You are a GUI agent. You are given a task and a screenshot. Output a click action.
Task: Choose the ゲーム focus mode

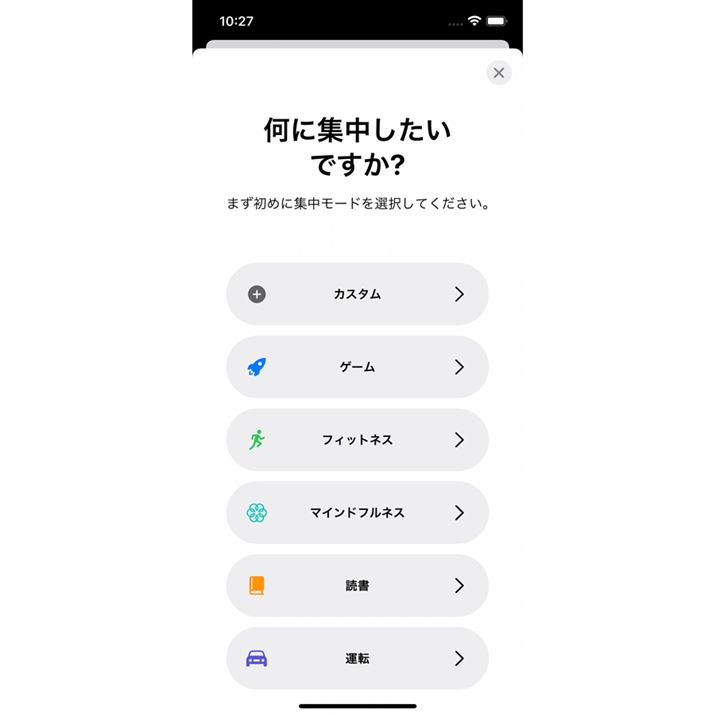[357, 367]
